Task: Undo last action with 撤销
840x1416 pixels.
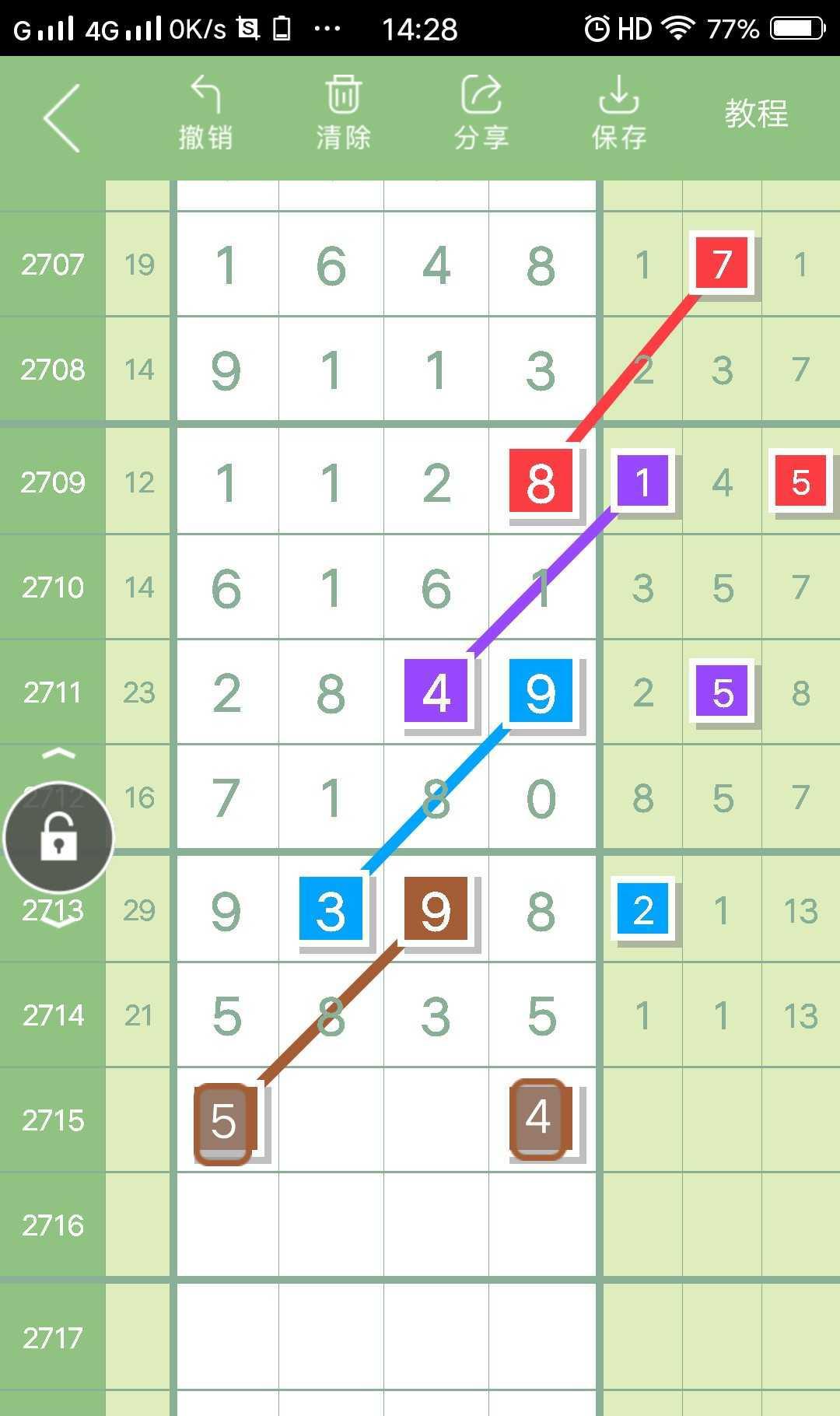Action: (x=205, y=113)
